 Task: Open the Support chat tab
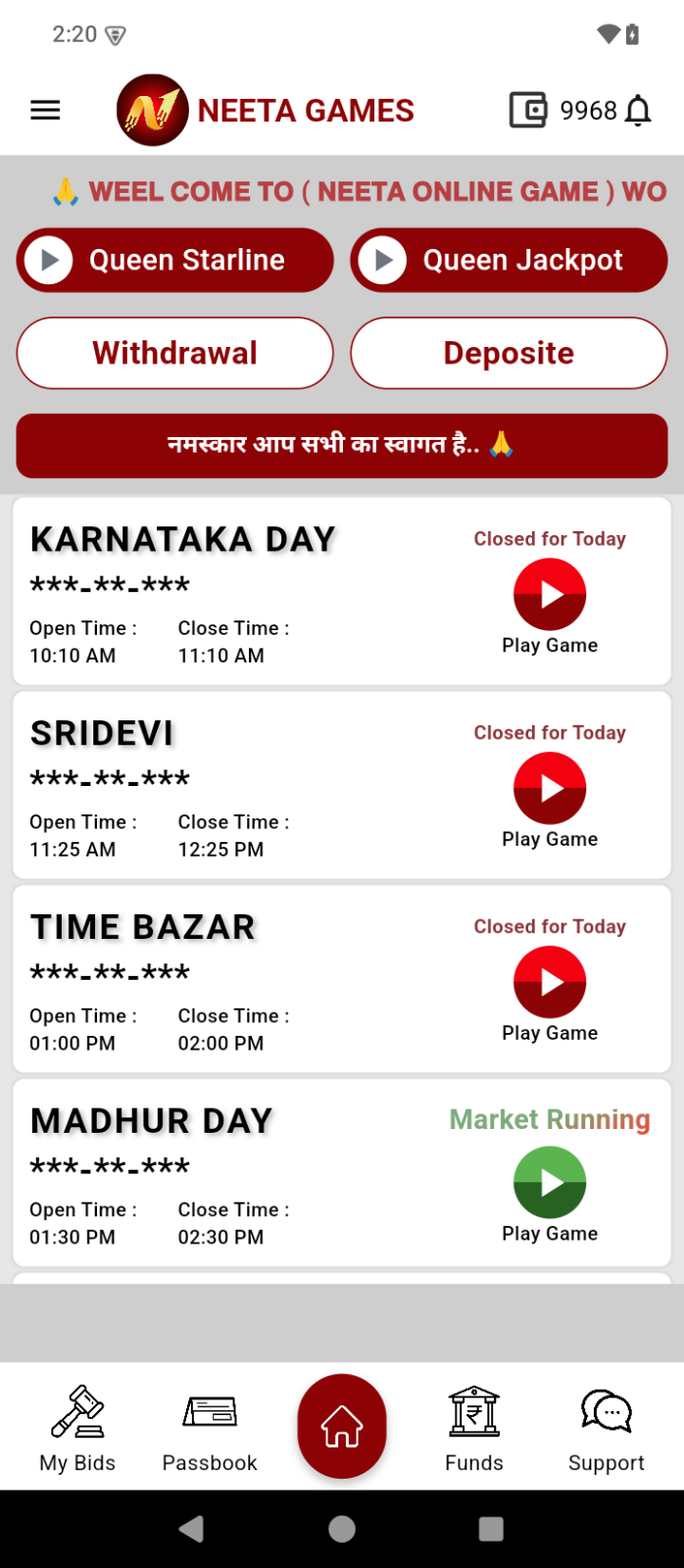click(x=607, y=1428)
